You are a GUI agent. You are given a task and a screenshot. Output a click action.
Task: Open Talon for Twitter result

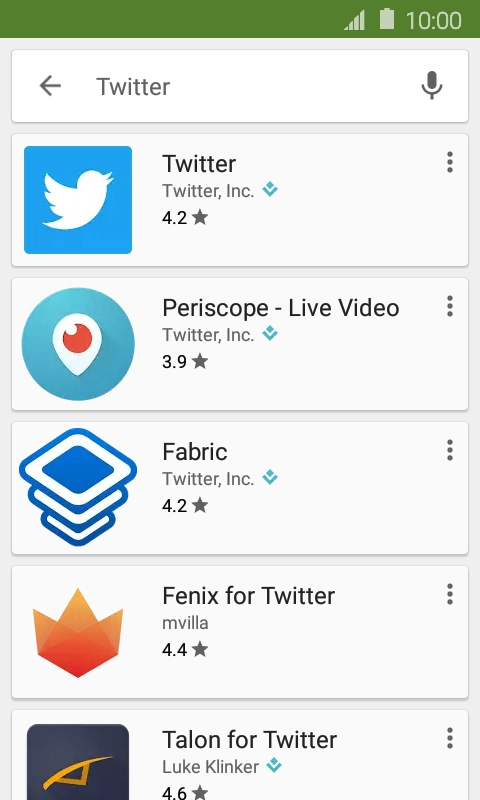point(240,755)
